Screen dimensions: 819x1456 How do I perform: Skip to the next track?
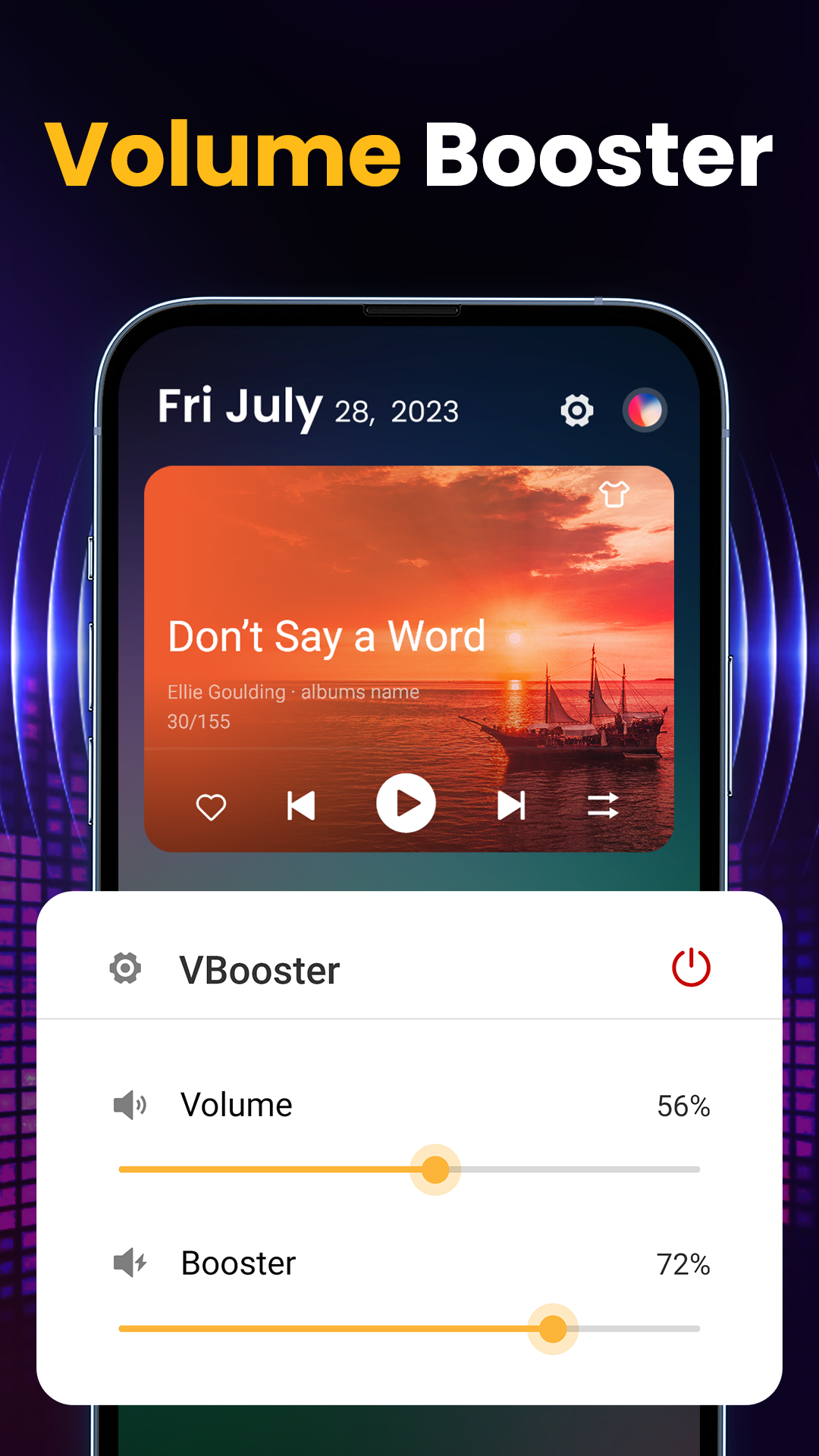coord(510,806)
